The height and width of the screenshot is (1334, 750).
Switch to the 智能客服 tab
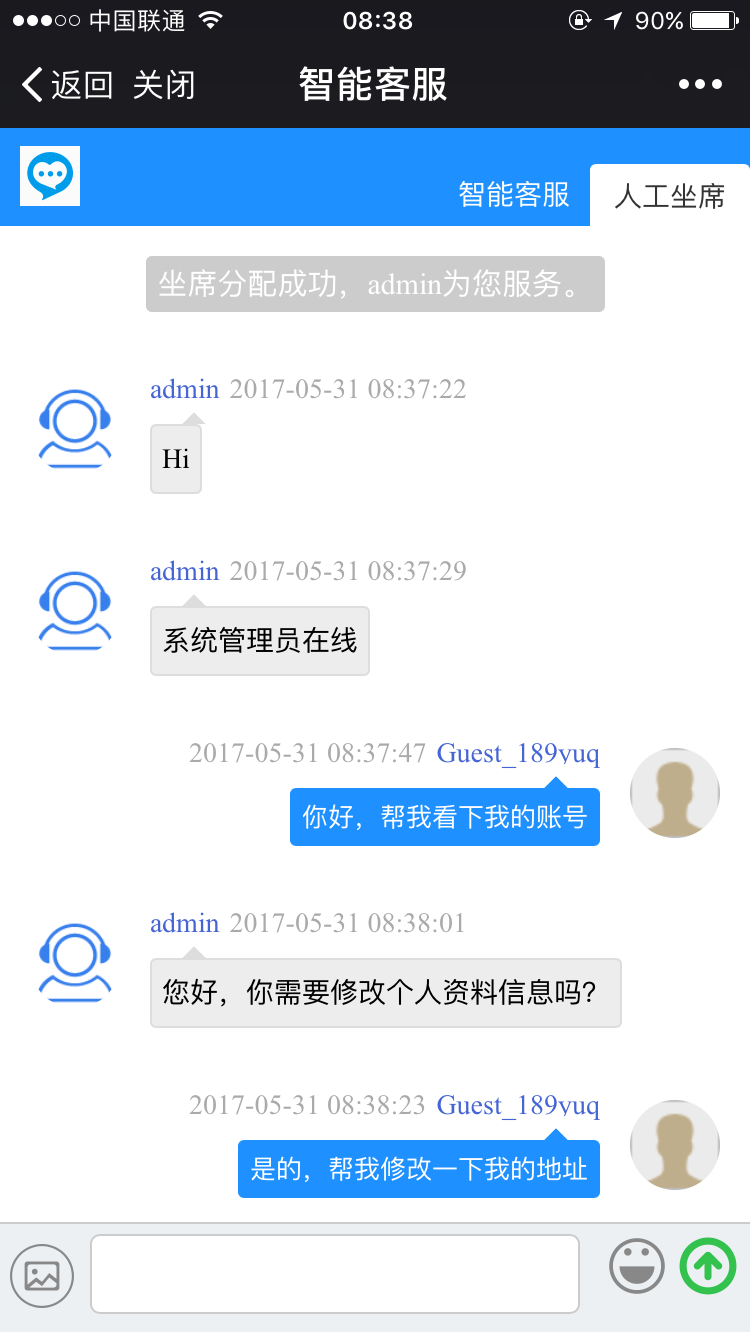point(514,195)
